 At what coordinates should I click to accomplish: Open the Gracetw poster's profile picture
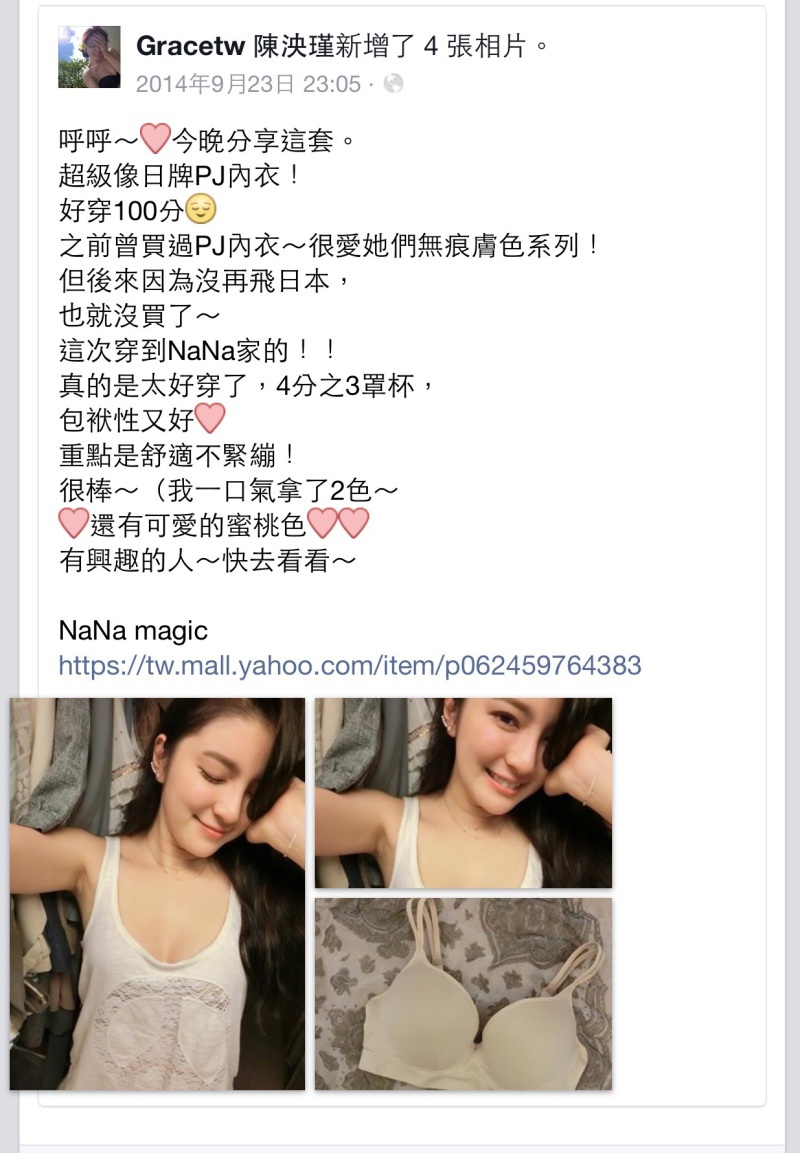click(x=89, y=57)
